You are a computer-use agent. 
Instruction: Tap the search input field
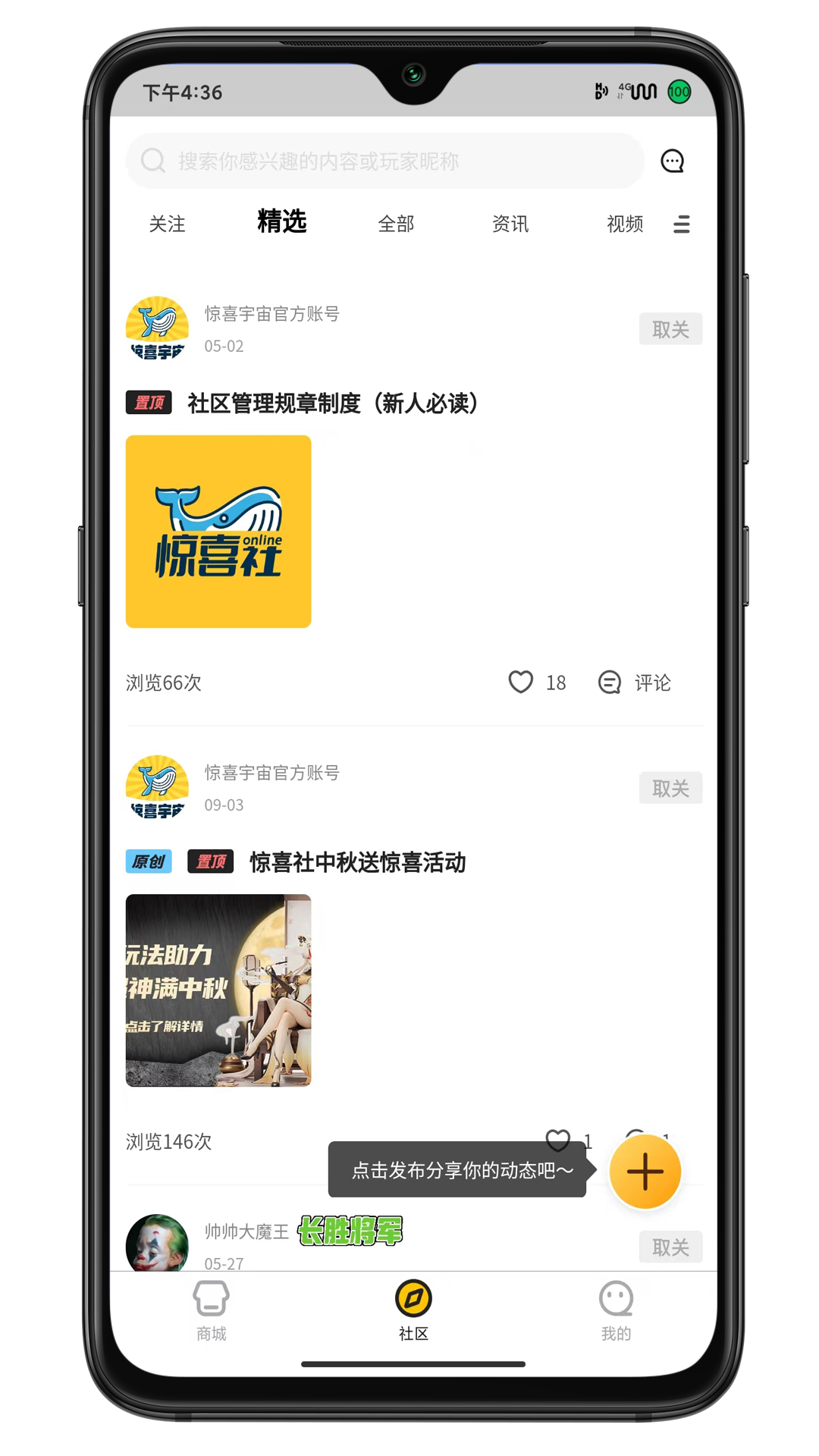pos(379,160)
